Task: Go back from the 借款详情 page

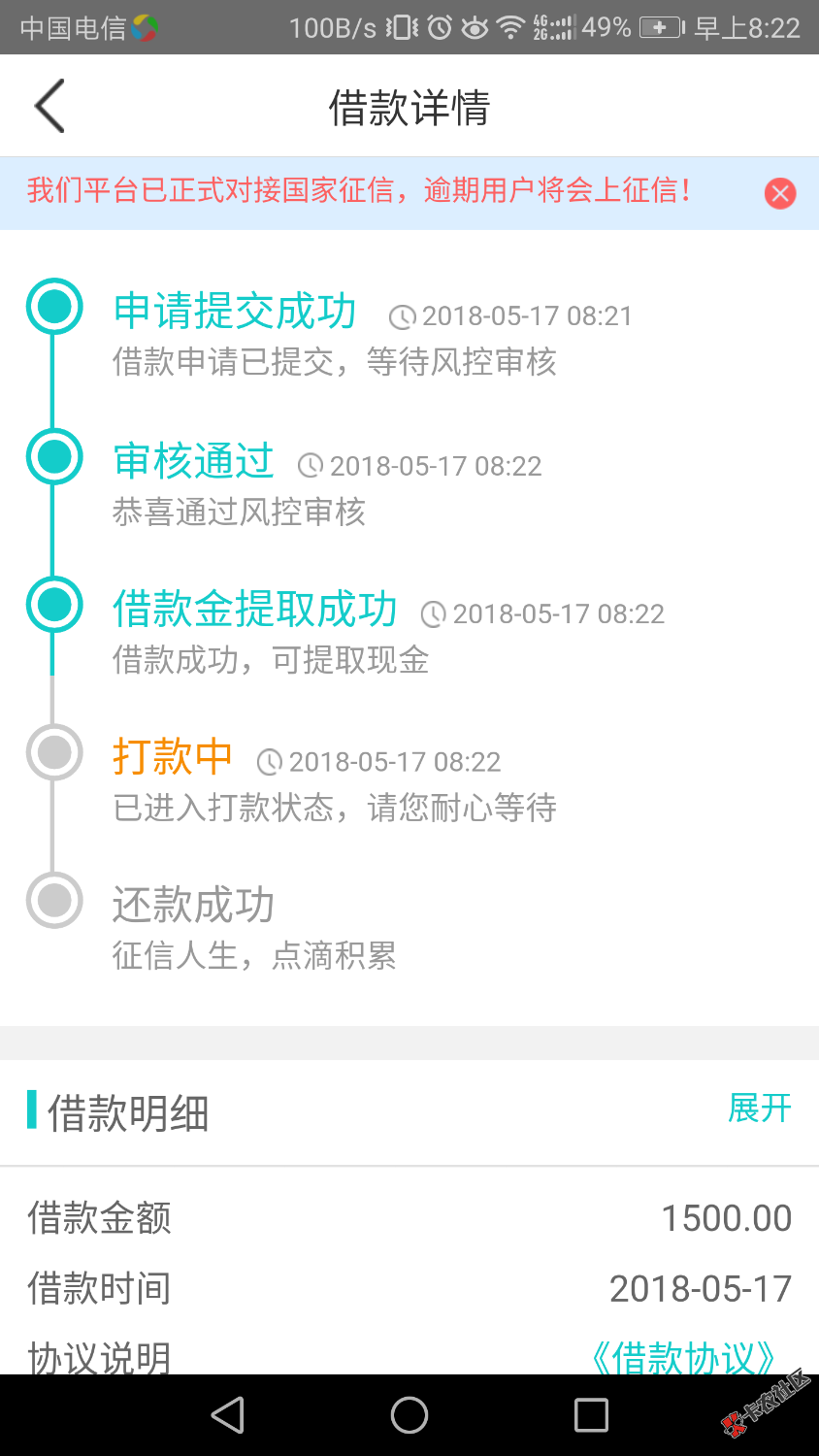Action: [x=50, y=106]
